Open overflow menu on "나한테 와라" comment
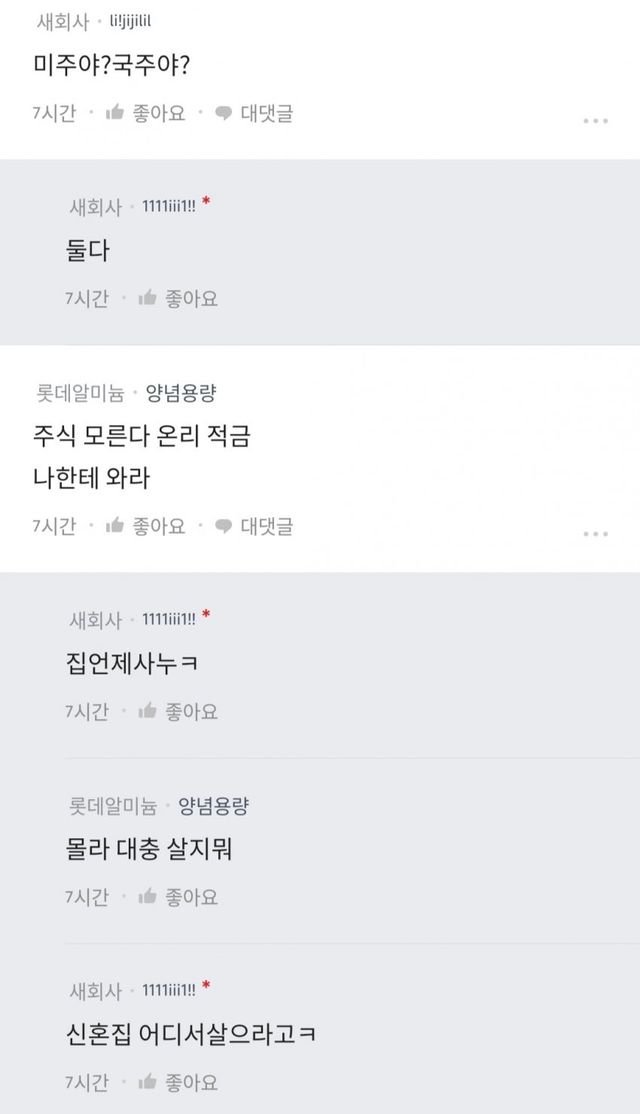Screen dimensions: 640x1114 click(x=595, y=534)
